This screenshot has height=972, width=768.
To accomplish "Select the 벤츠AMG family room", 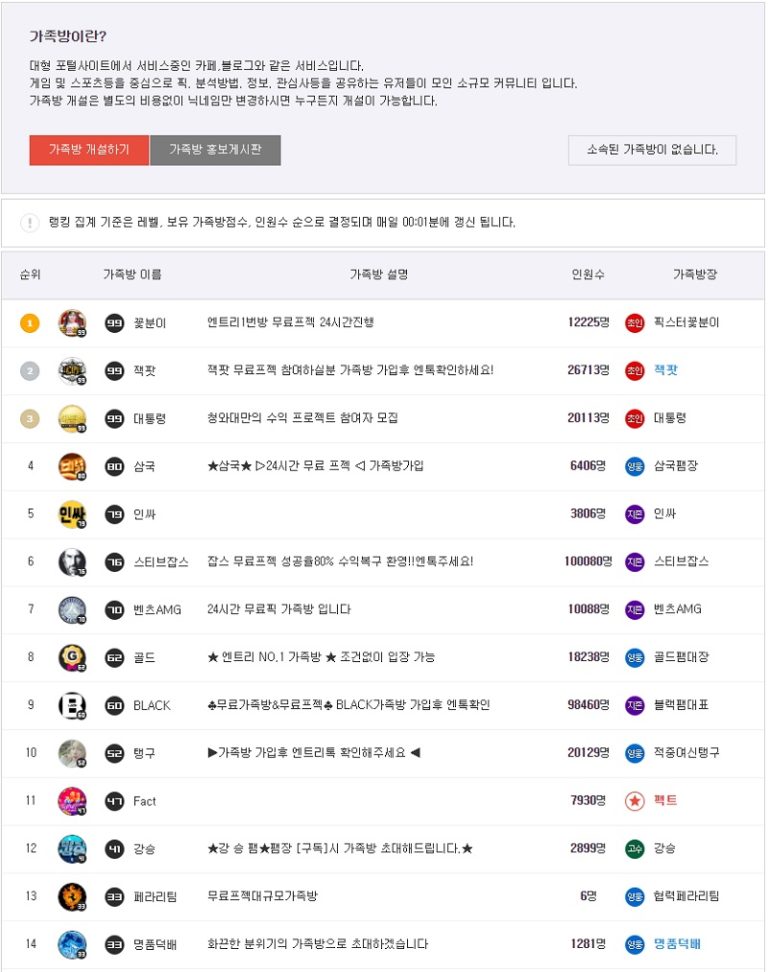I will (157, 610).
